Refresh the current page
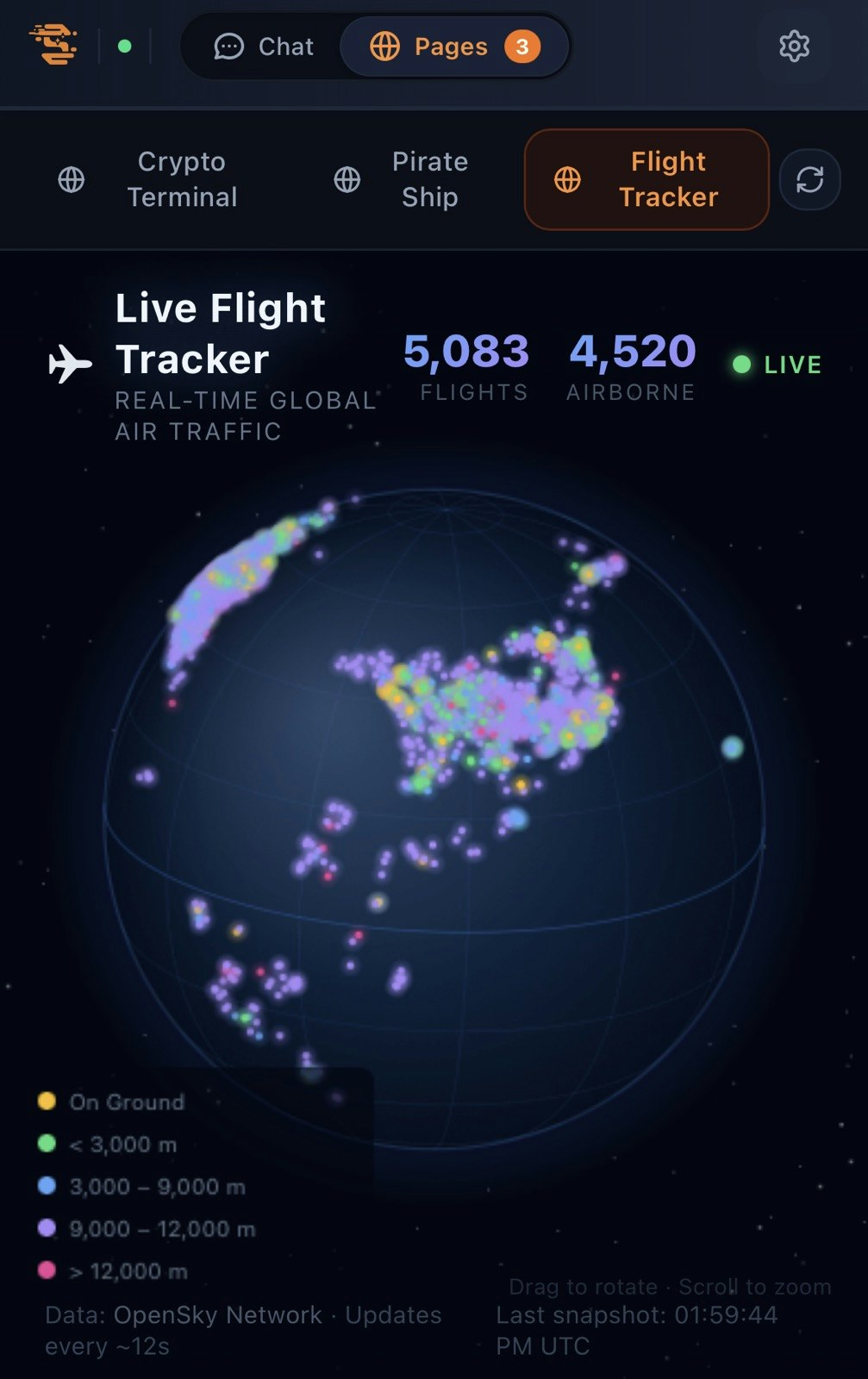 coord(809,179)
